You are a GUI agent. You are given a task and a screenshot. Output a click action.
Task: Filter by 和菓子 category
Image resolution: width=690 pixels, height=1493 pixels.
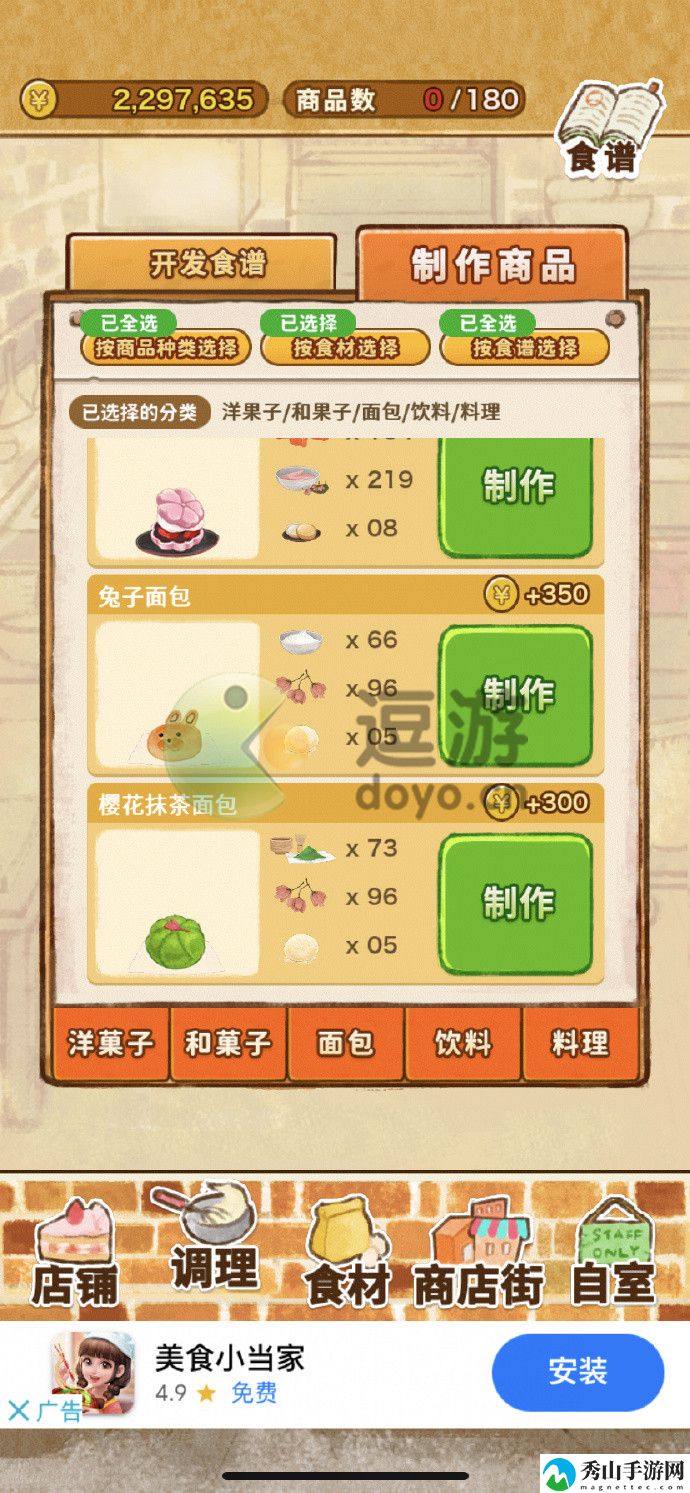[228, 1044]
